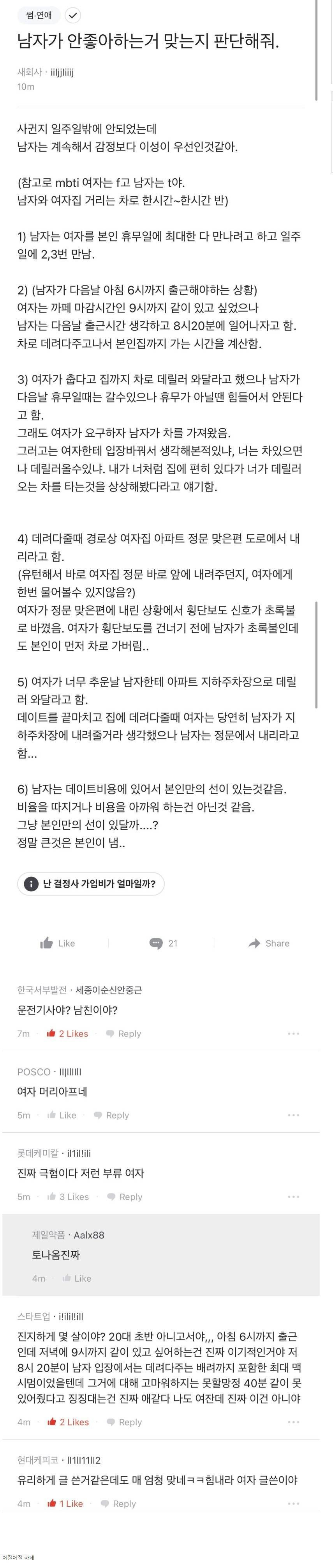This screenshot has height=1568, width=333.
Task: Tap the checkmark icon beside 썸·연애
Action: [x=73, y=14]
